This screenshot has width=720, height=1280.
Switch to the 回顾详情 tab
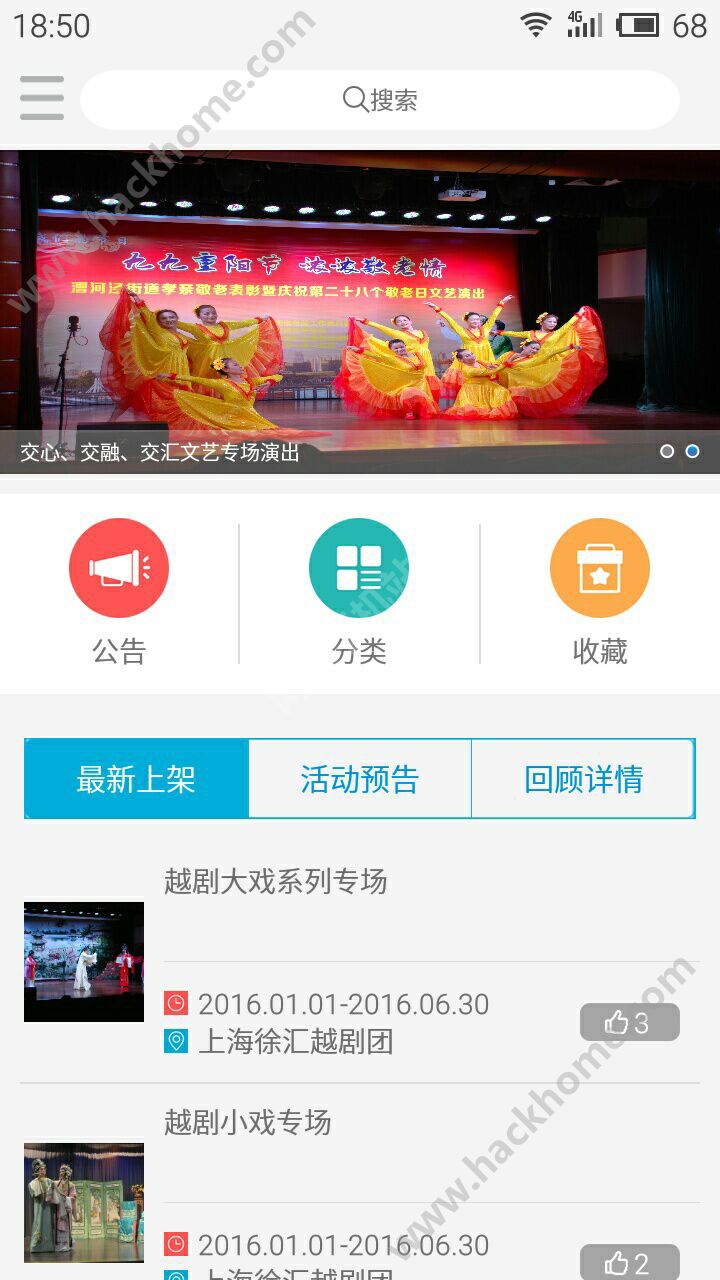click(x=583, y=779)
